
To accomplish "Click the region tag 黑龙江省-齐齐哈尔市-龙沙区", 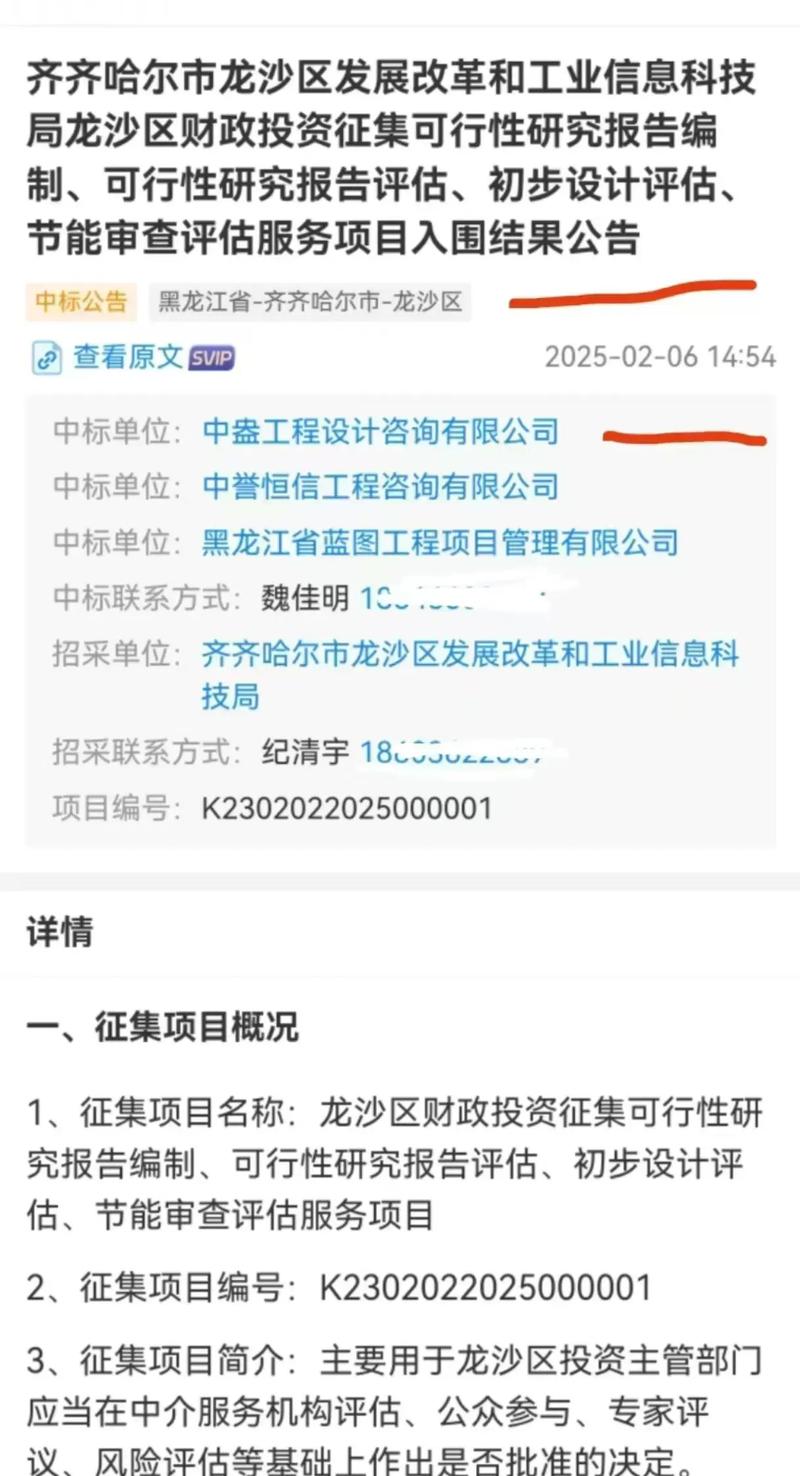I will pos(310,302).
